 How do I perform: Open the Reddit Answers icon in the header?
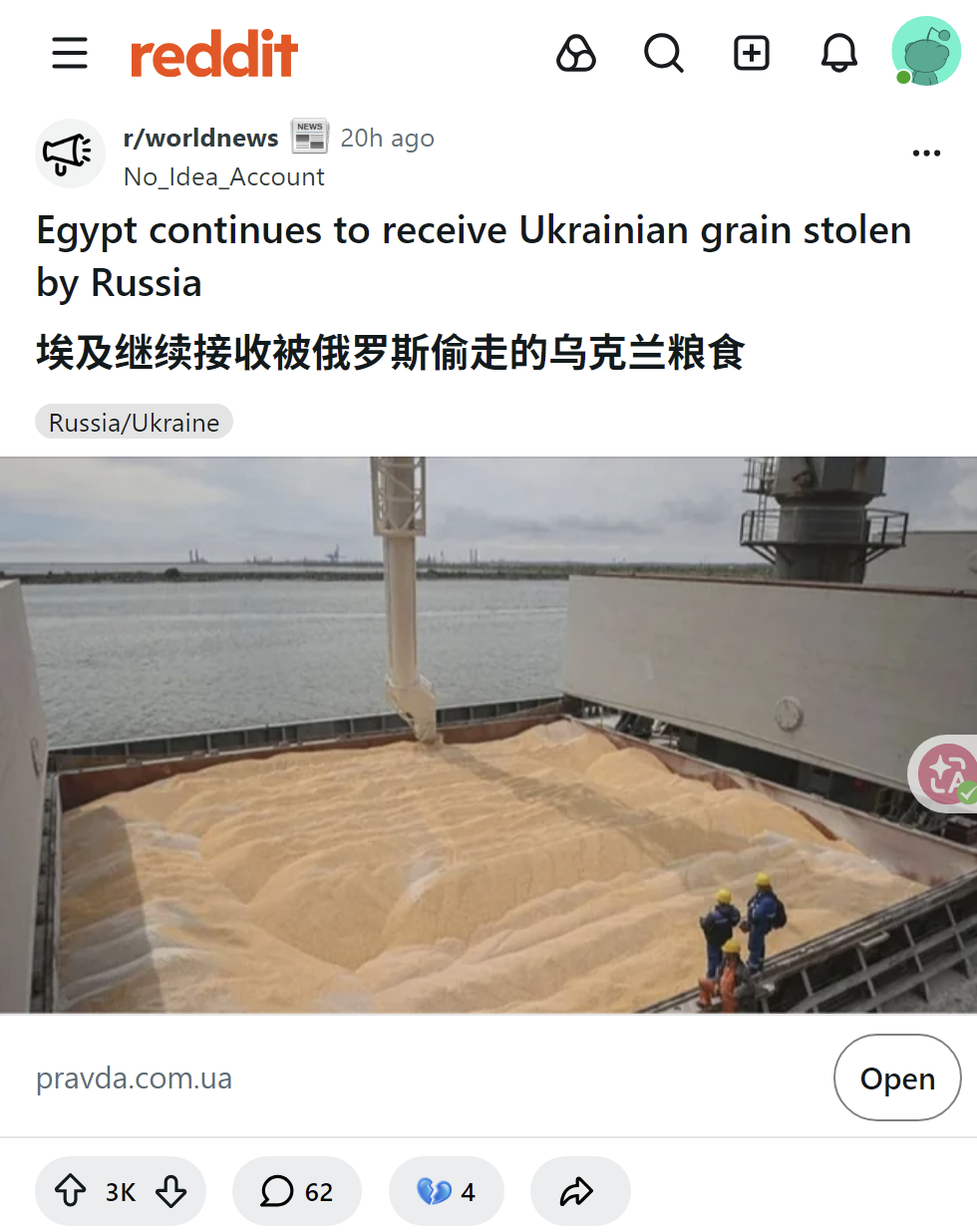pos(576,53)
